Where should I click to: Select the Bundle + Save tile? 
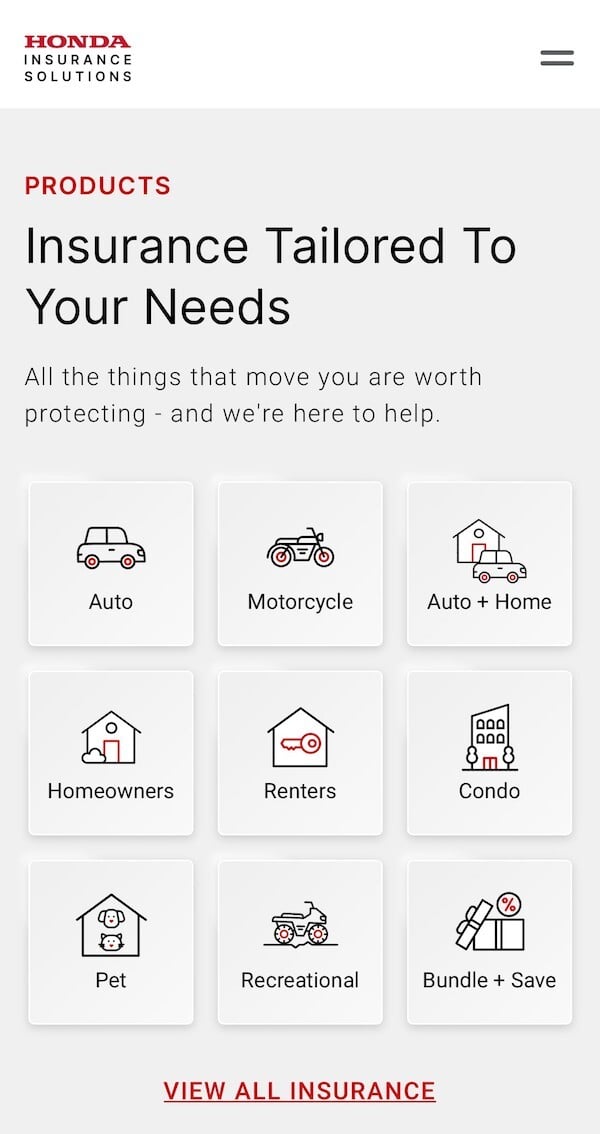(x=489, y=942)
